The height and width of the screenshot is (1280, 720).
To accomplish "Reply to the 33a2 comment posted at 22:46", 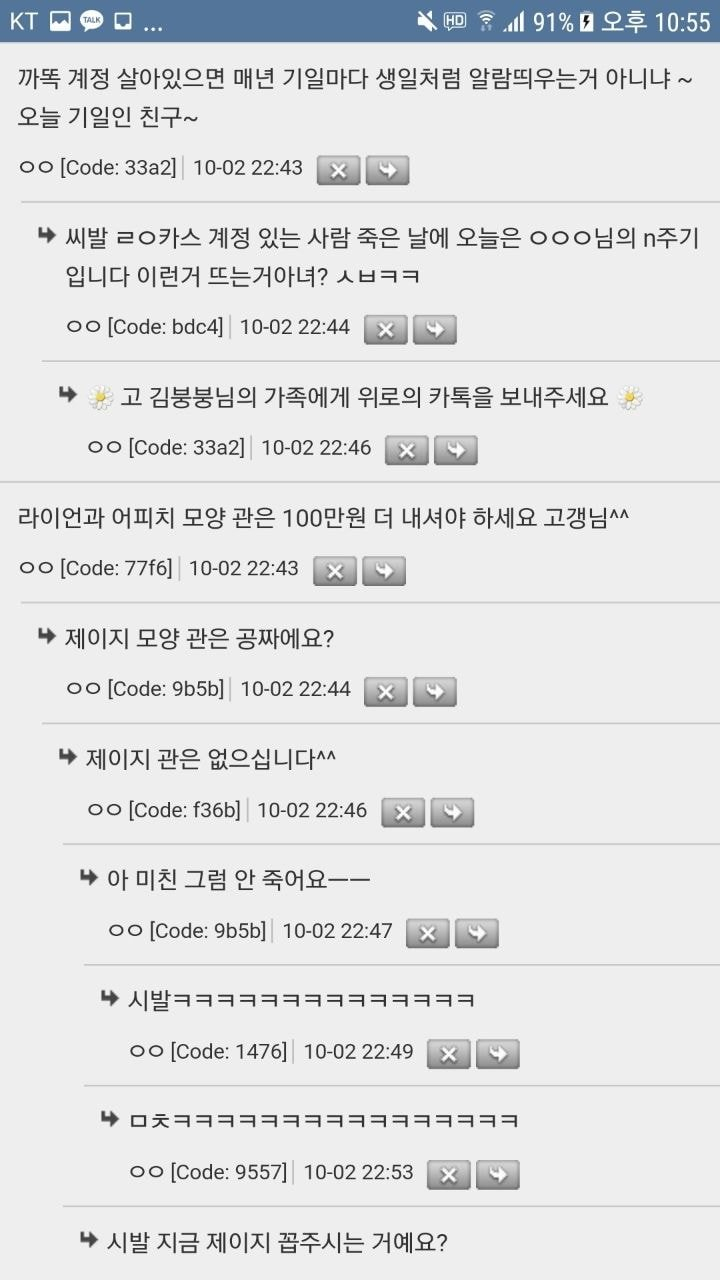I will 455,450.
